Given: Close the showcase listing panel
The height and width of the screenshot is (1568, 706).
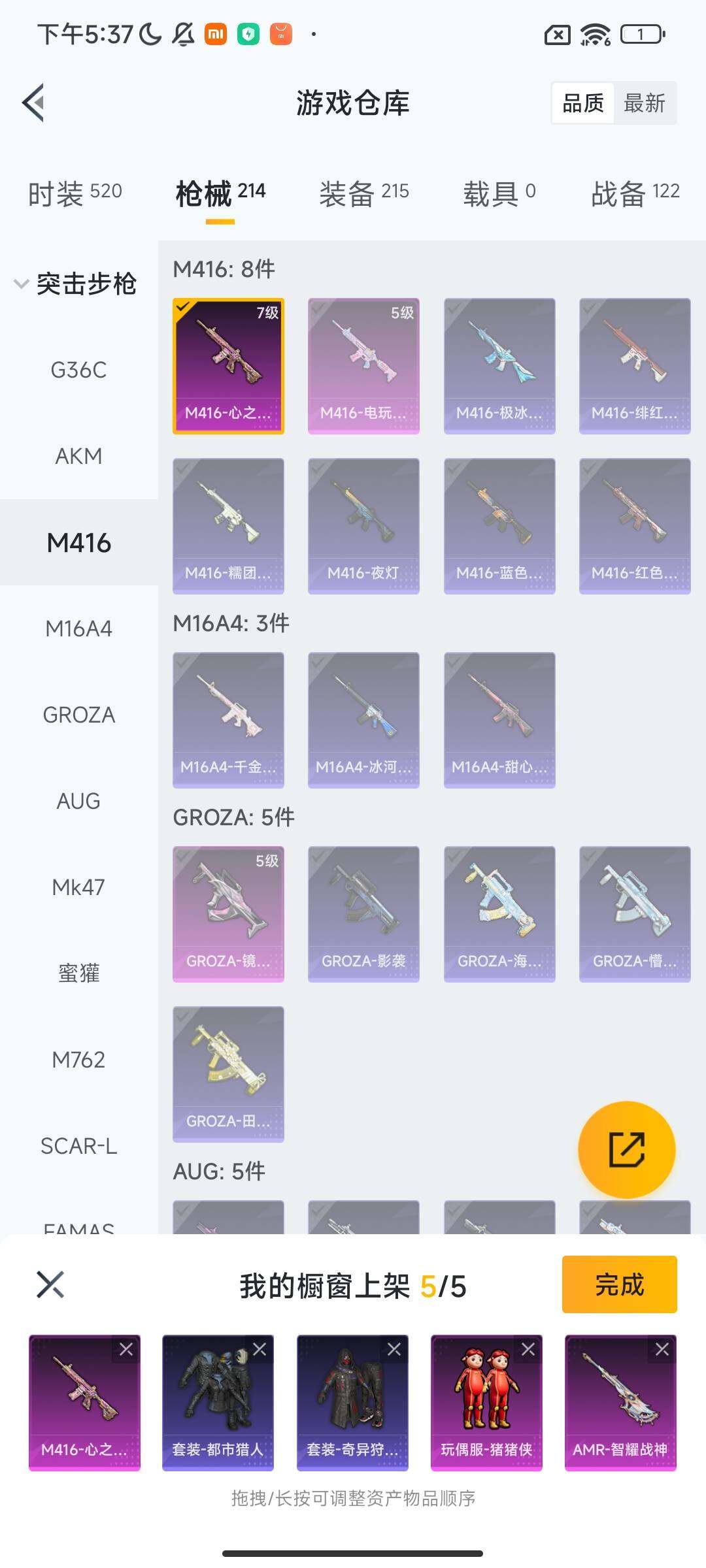Looking at the screenshot, I should point(50,1284).
